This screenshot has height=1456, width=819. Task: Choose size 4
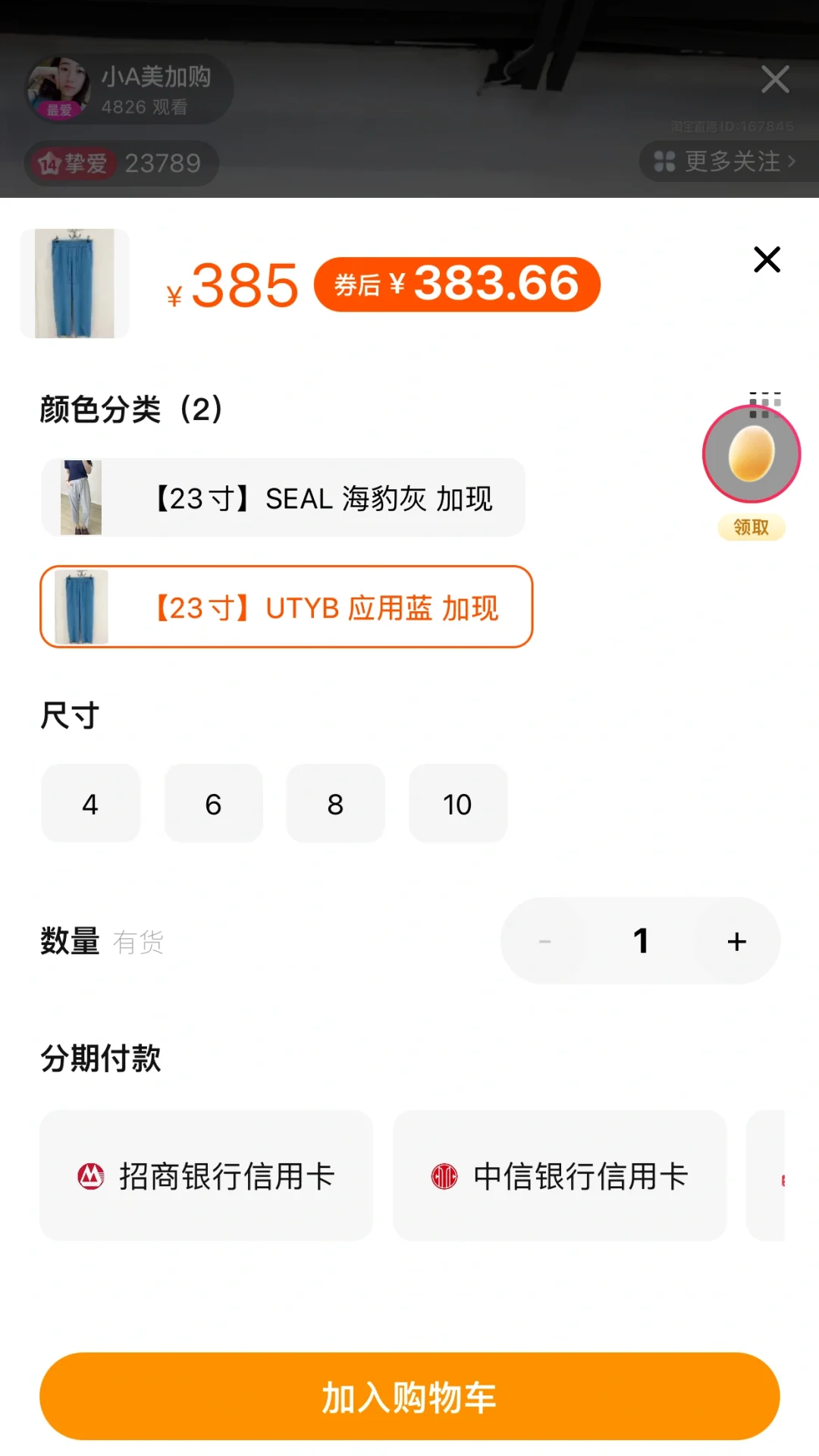coord(90,804)
